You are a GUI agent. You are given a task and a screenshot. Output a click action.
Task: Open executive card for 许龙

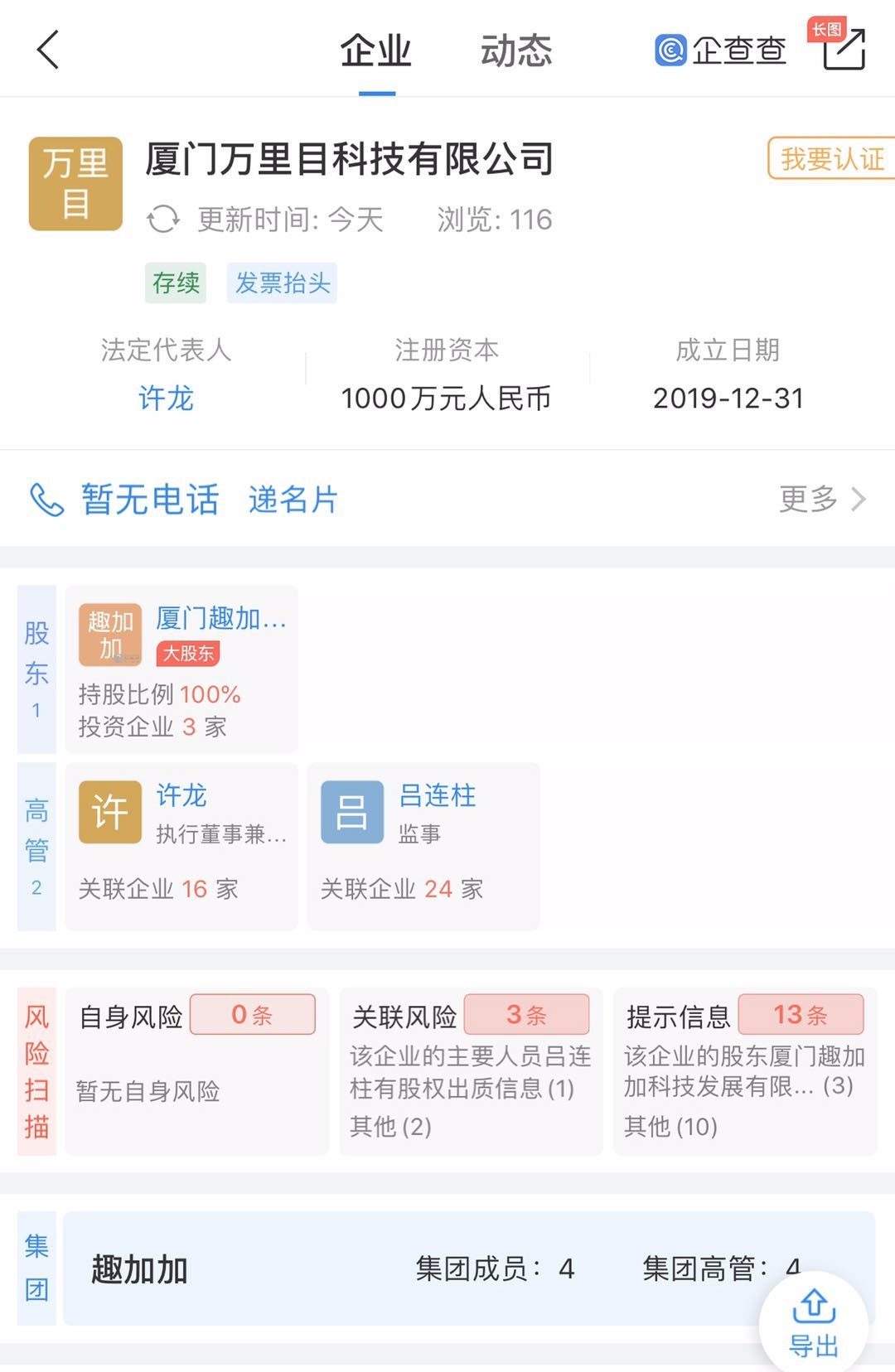(x=181, y=846)
